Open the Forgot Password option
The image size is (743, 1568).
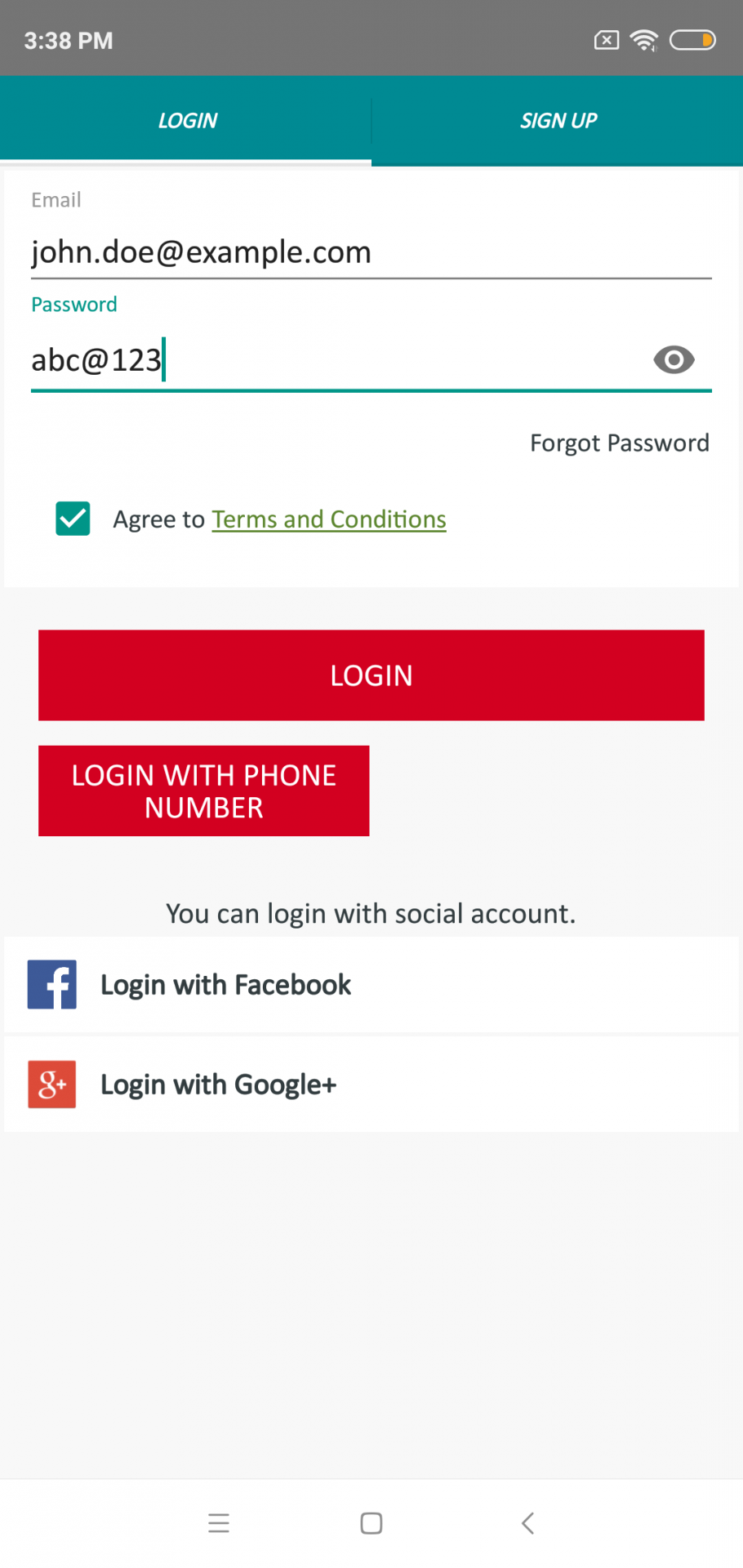[619, 443]
